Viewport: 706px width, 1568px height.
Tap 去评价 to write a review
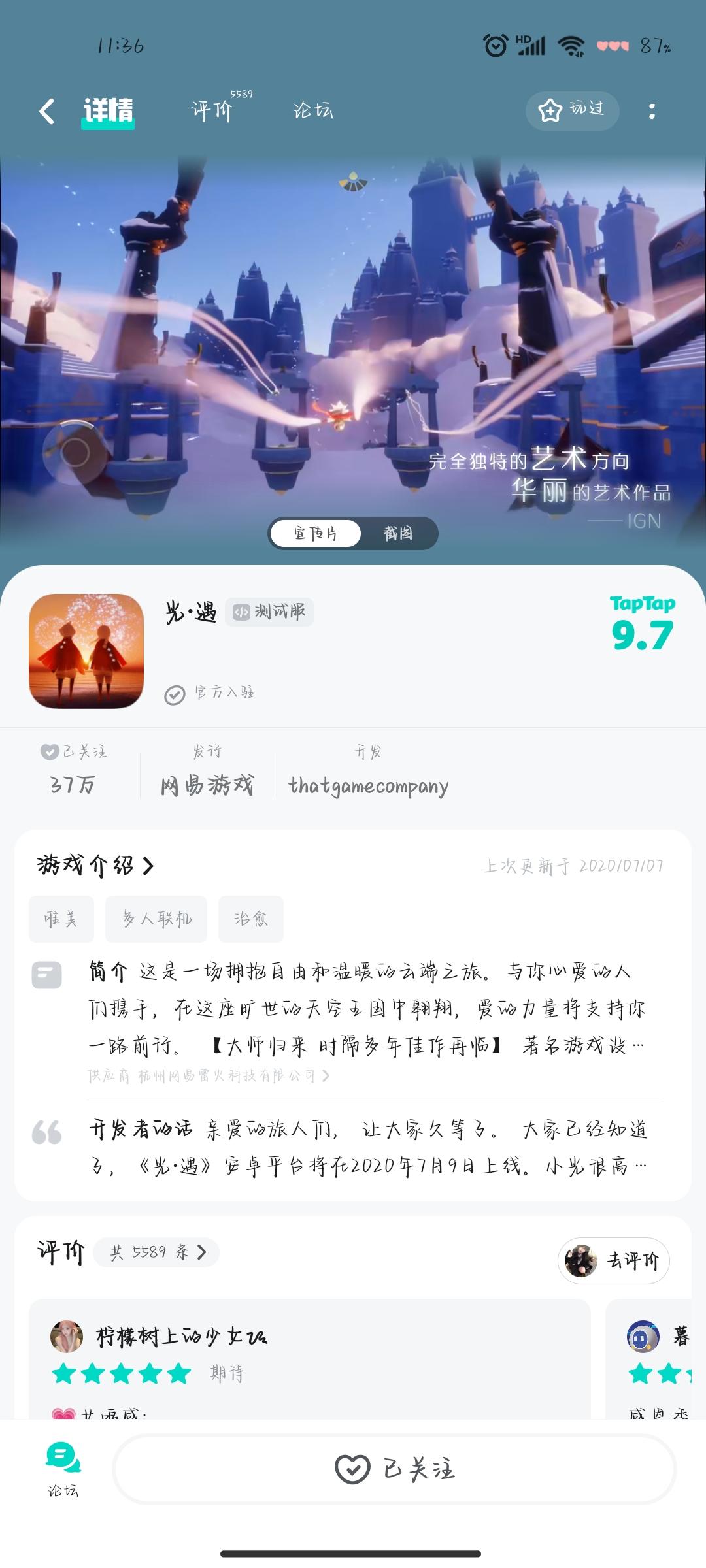(x=613, y=1260)
